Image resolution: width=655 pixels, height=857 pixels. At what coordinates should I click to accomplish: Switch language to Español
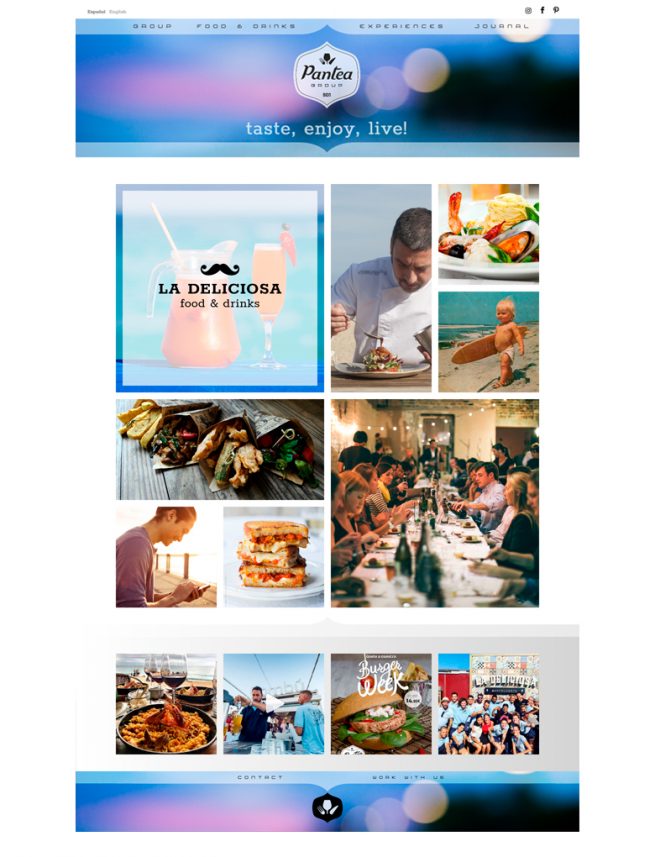pyautogui.click(x=96, y=11)
